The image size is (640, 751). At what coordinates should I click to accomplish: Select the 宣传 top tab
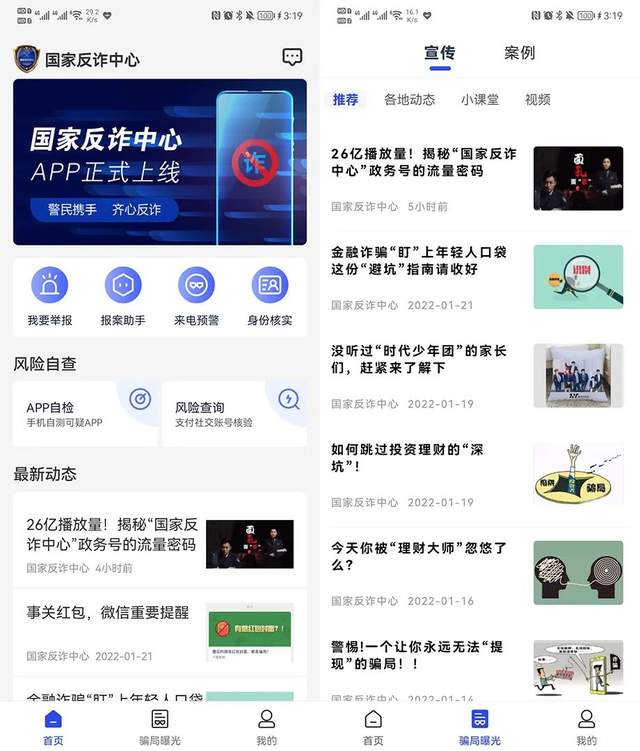(x=440, y=53)
